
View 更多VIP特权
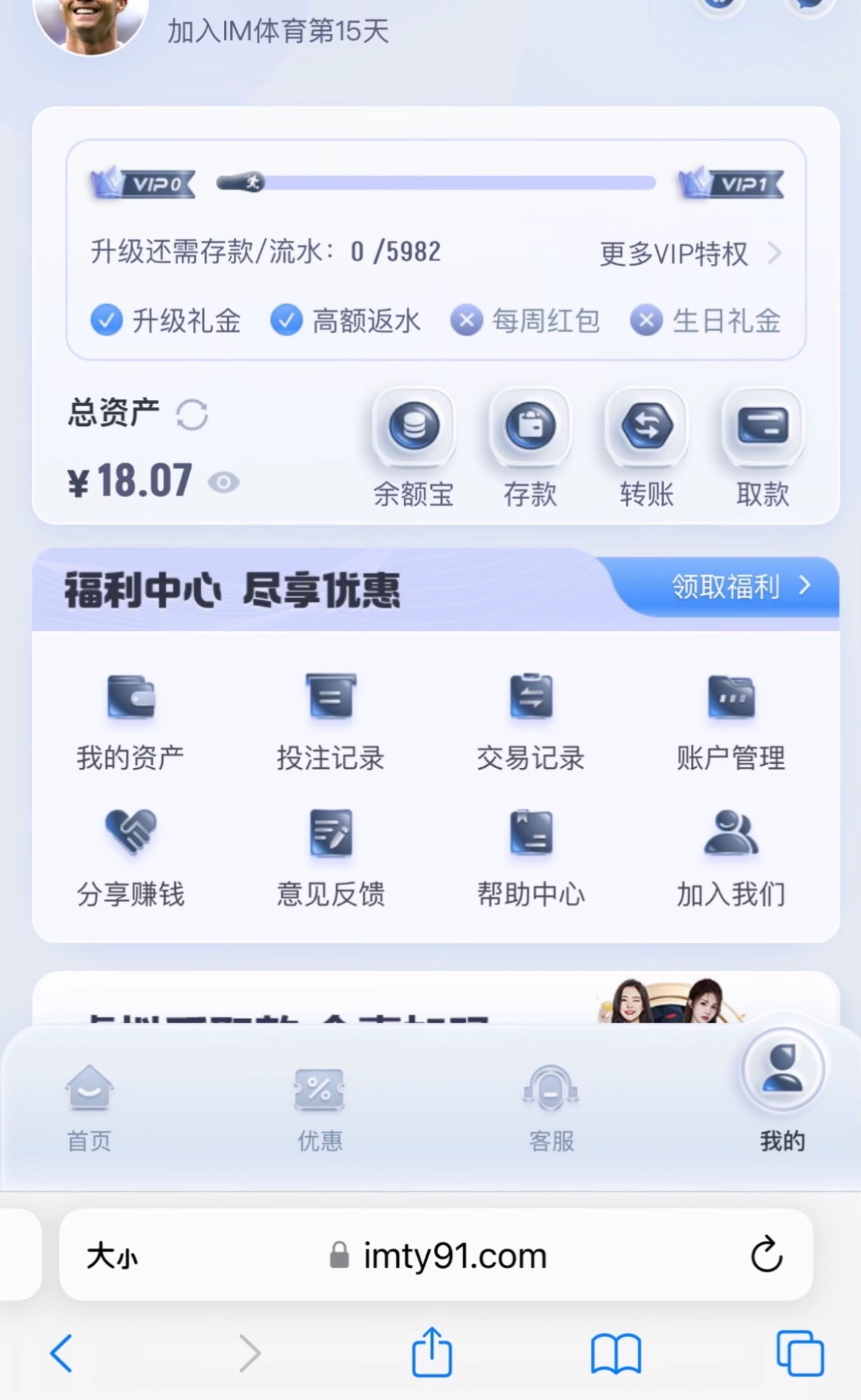(x=689, y=253)
